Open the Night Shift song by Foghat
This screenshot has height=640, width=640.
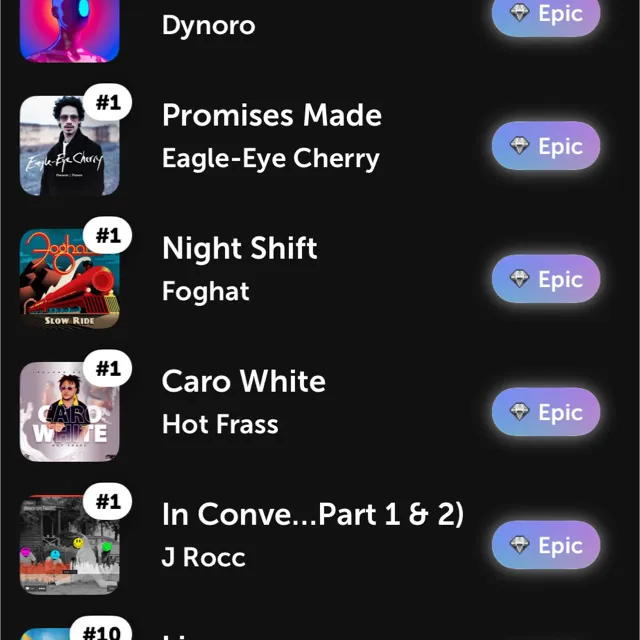[240, 269]
